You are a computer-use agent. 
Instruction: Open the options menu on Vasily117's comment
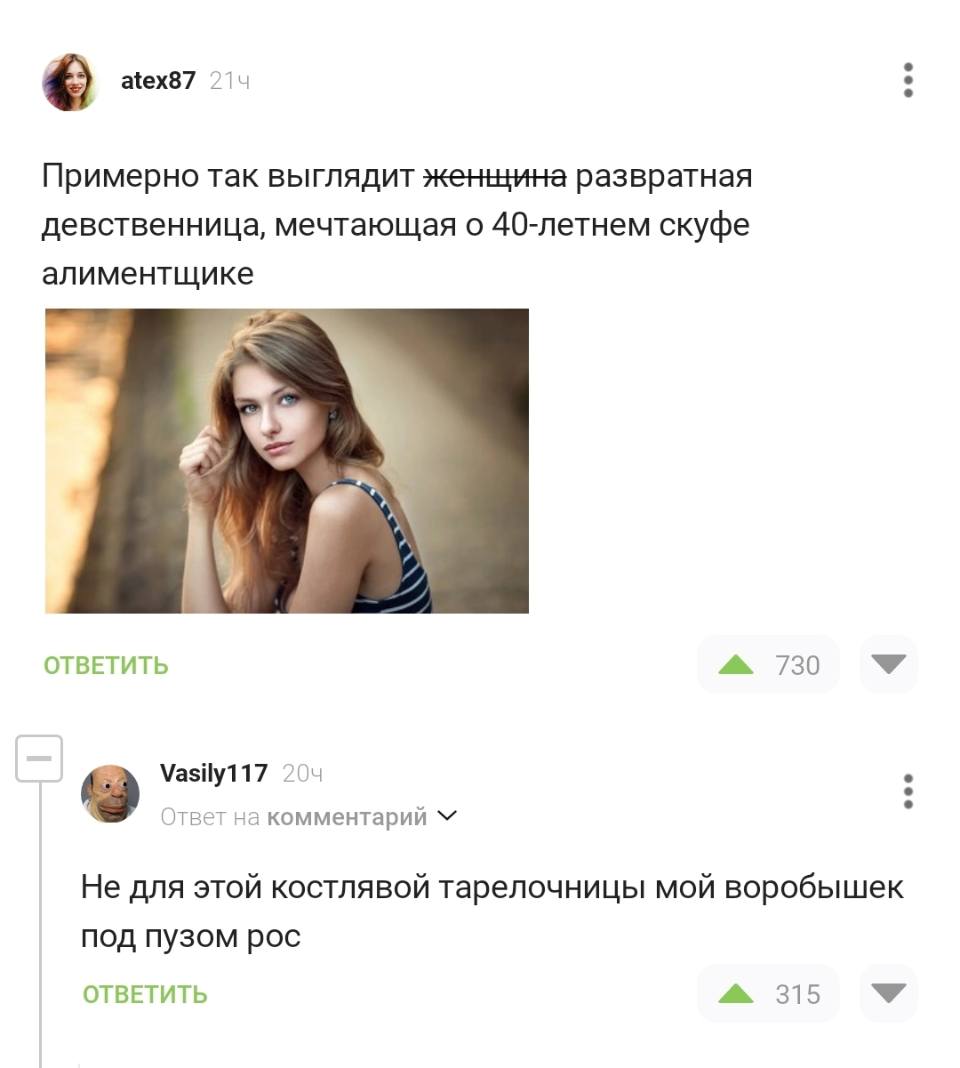pos(908,791)
